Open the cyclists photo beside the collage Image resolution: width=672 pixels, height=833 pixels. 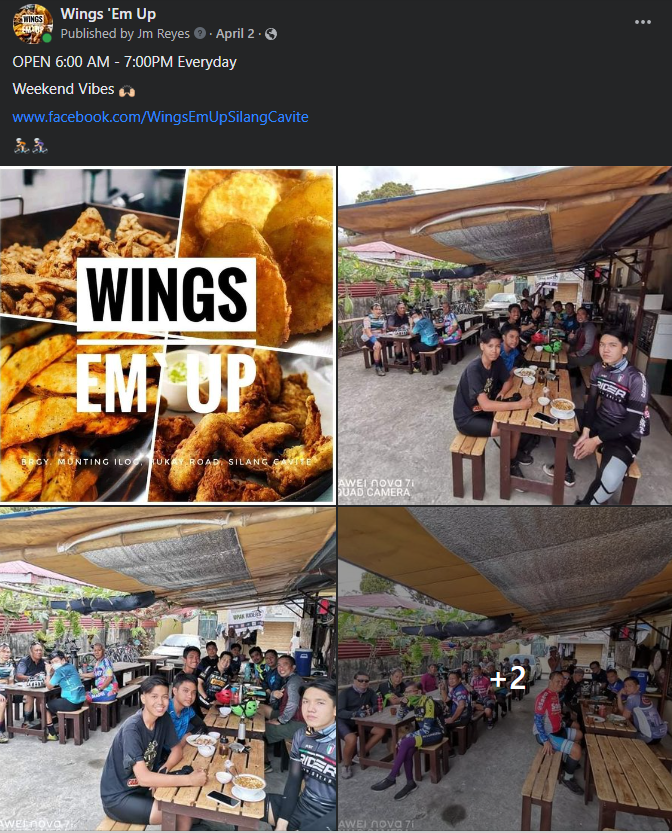point(504,334)
